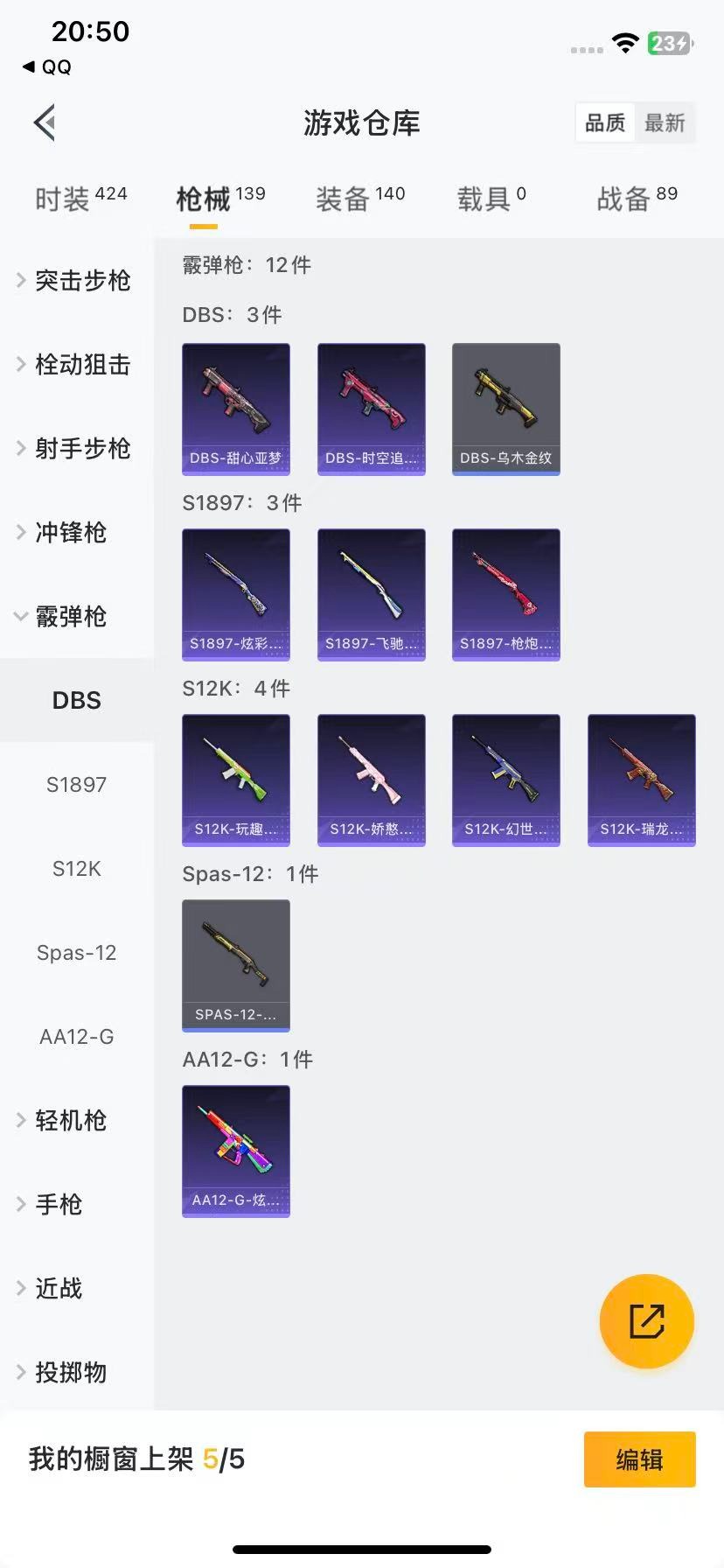Image resolution: width=724 pixels, height=1568 pixels.
Task: Open the SPAS-12 weapon skin
Action: 235,965
